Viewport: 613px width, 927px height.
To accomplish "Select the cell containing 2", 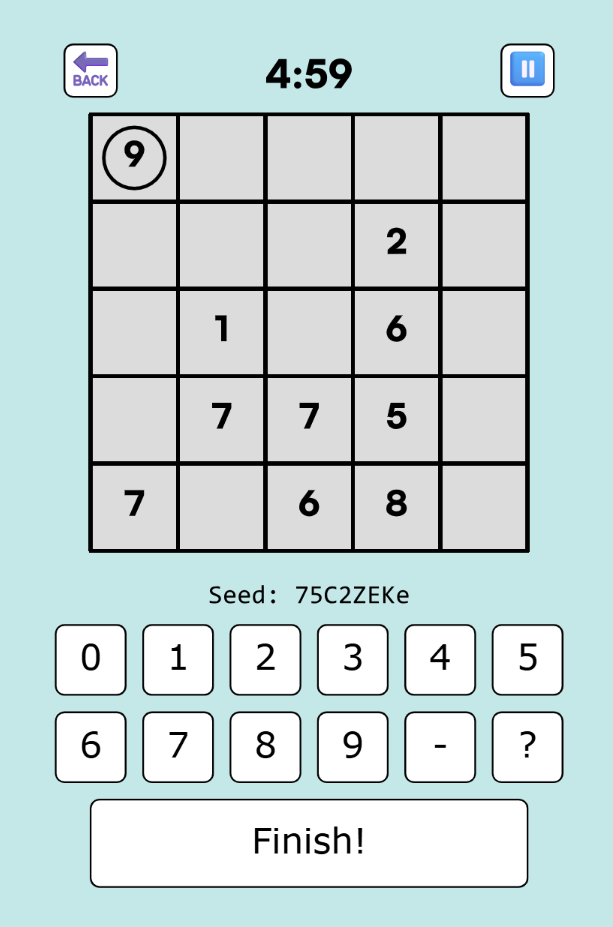I will (x=396, y=244).
